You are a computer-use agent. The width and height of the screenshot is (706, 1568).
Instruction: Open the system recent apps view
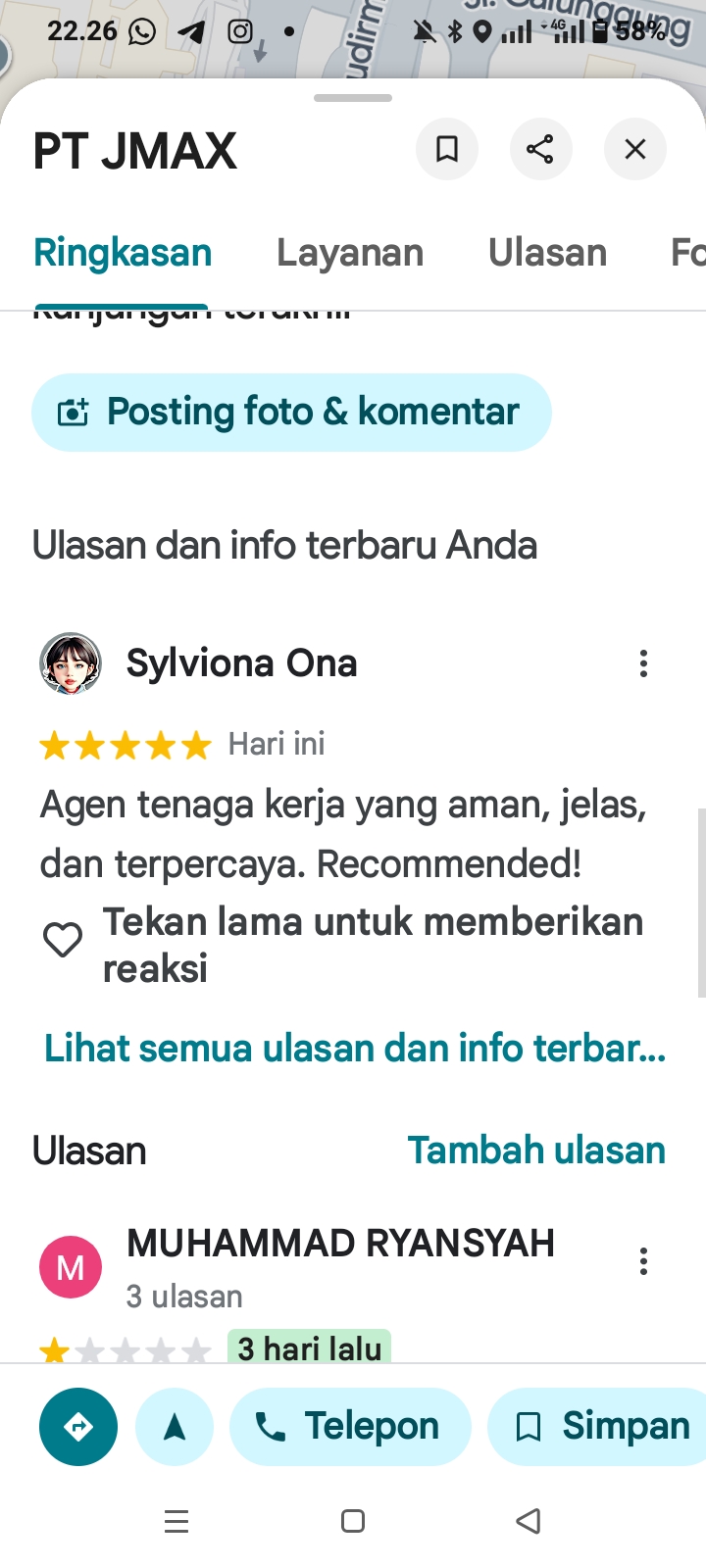click(176, 1521)
